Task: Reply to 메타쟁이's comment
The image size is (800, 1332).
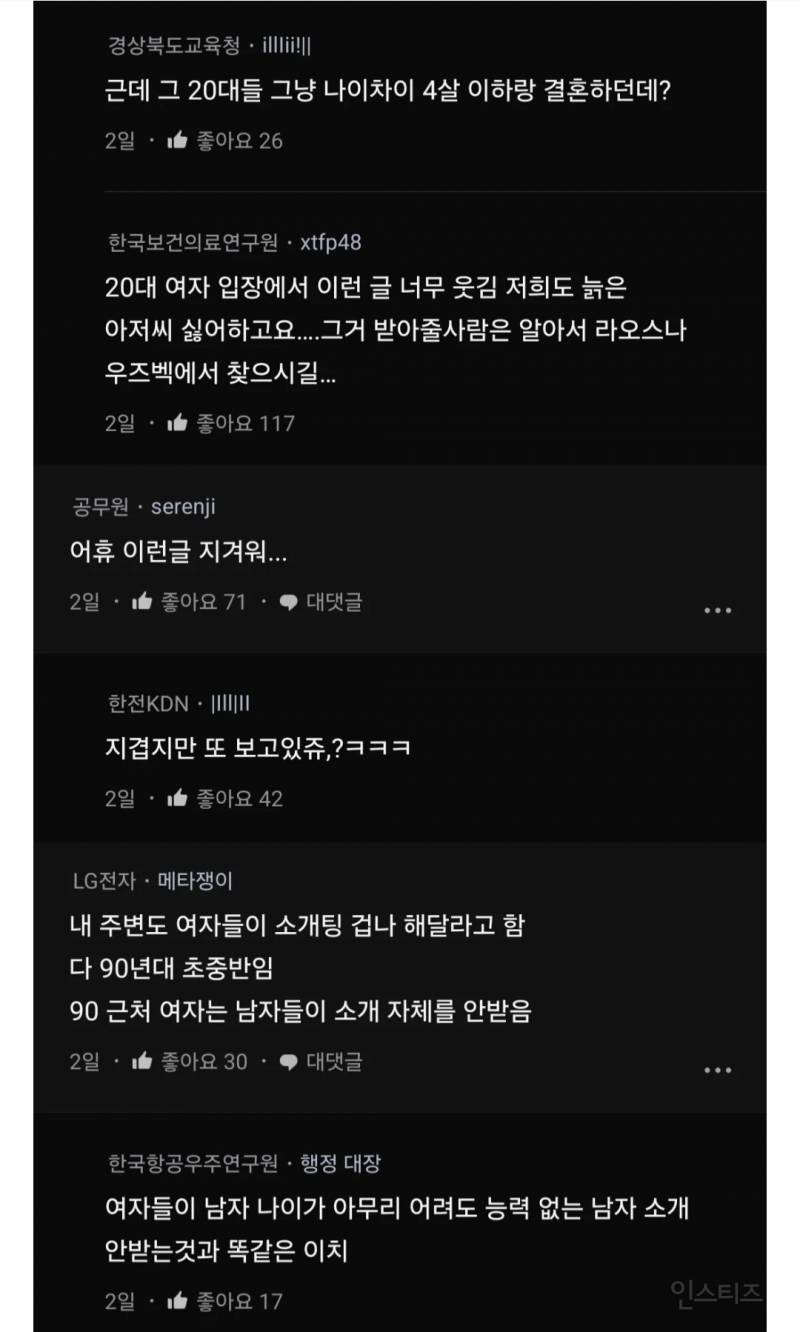Action: [x=320, y=1061]
